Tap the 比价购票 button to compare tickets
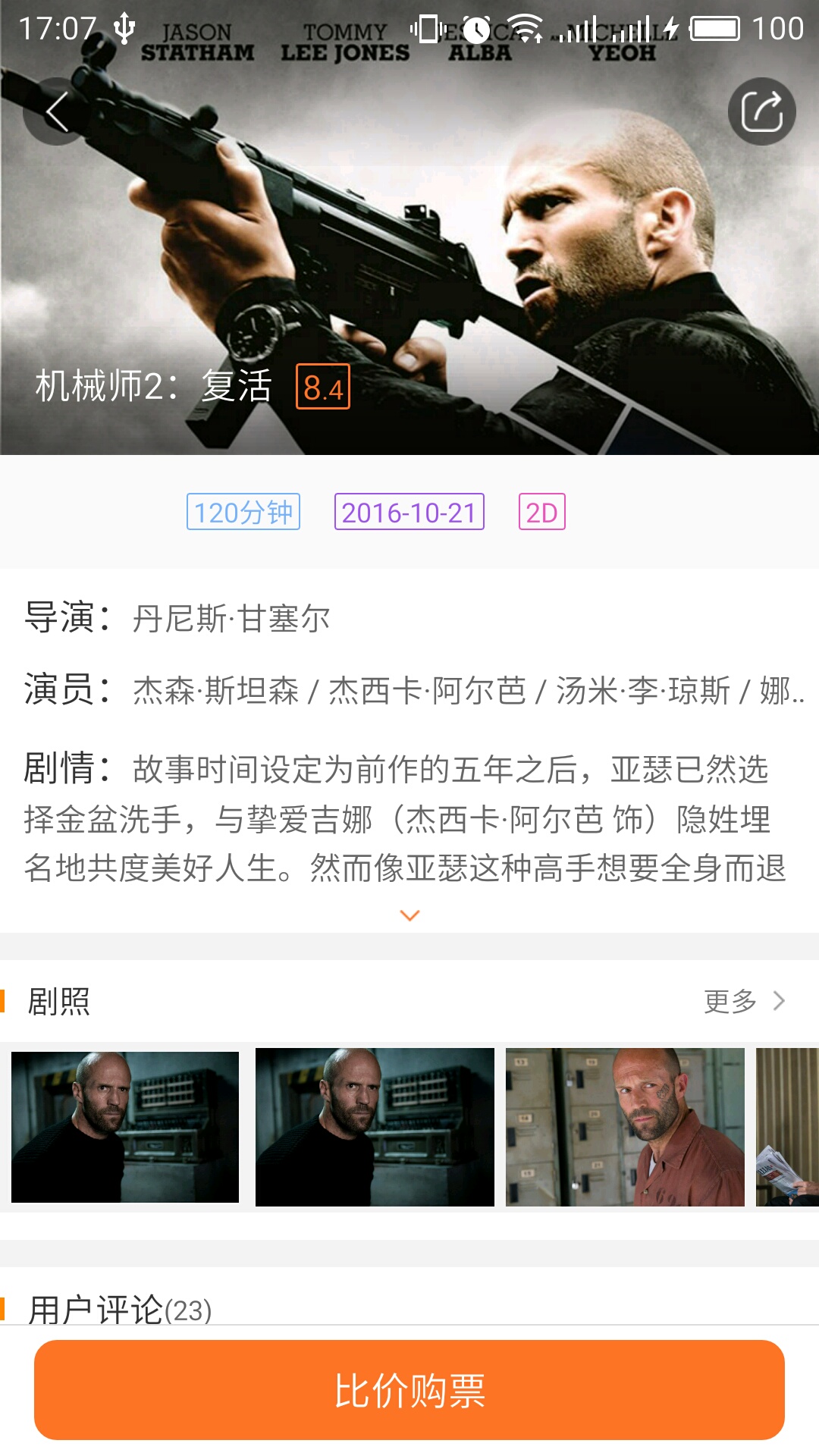This screenshot has height=1456, width=819. click(x=409, y=1390)
